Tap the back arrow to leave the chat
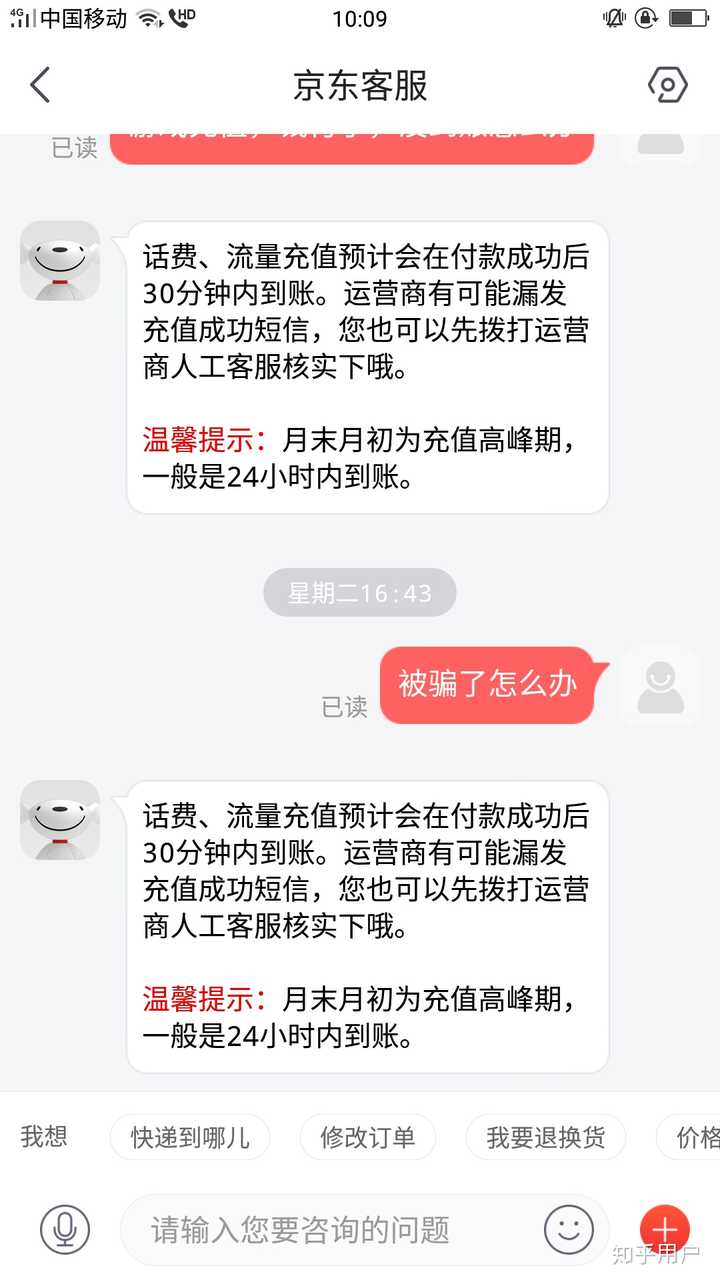Screen dimensions: 720x1280 click(39, 85)
